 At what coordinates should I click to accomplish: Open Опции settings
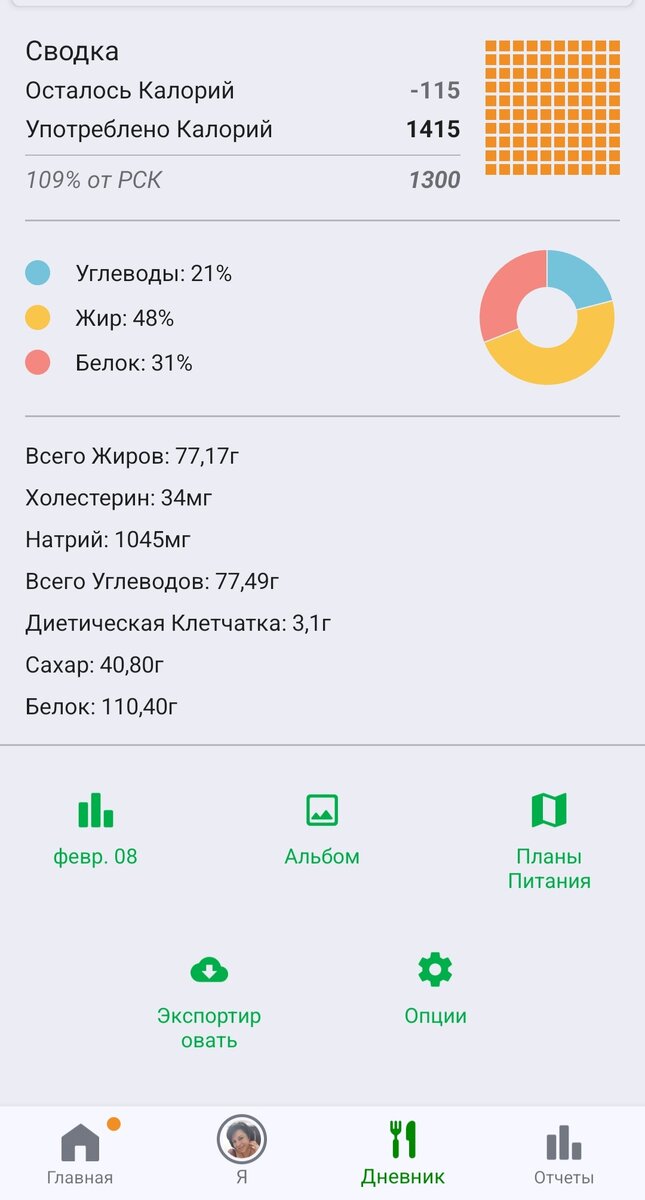435,989
